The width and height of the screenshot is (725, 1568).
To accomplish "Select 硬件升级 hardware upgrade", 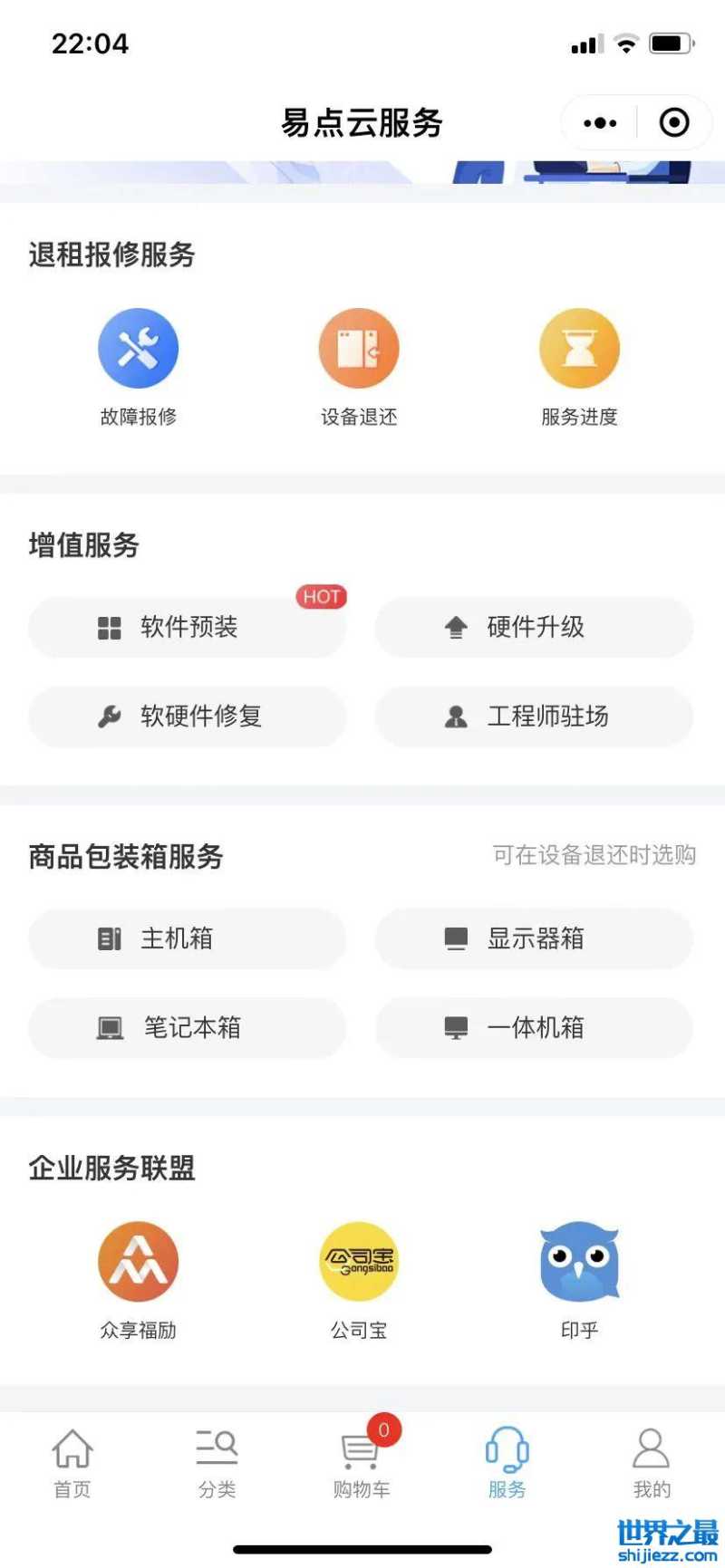I will pyautogui.click(x=534, y=627).
